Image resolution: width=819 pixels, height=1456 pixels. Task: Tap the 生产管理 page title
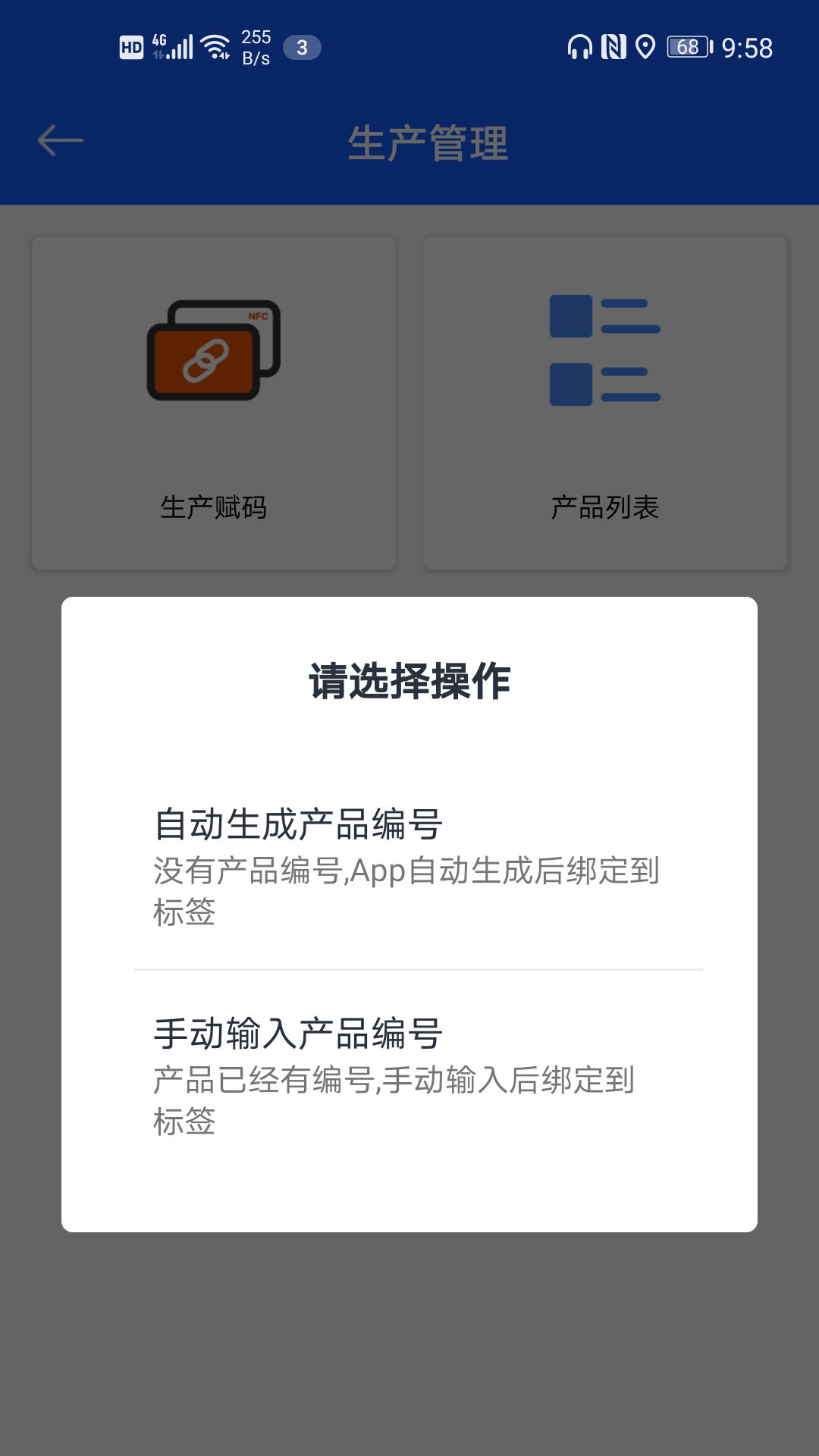tap(429, 141)
